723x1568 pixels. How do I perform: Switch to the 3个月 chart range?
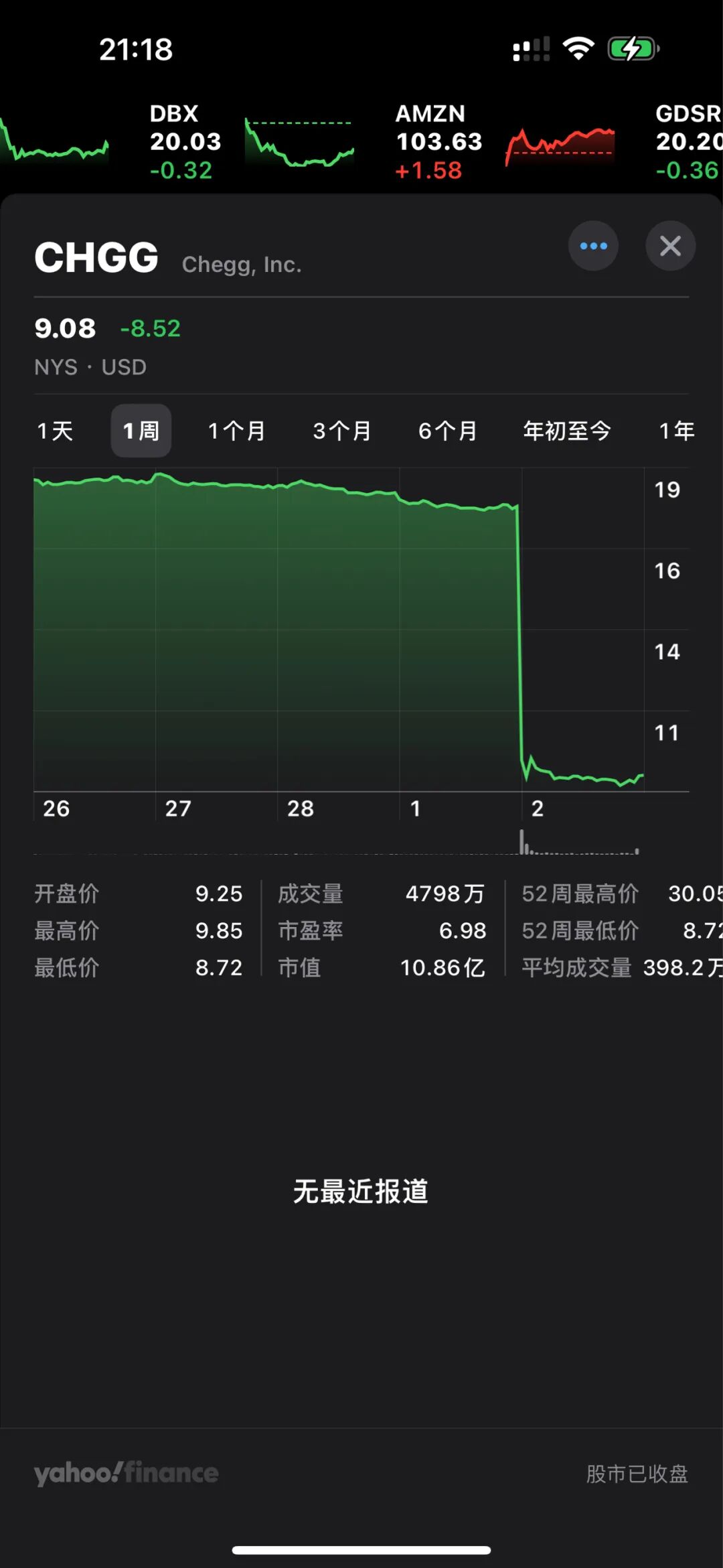click(342, 431)
